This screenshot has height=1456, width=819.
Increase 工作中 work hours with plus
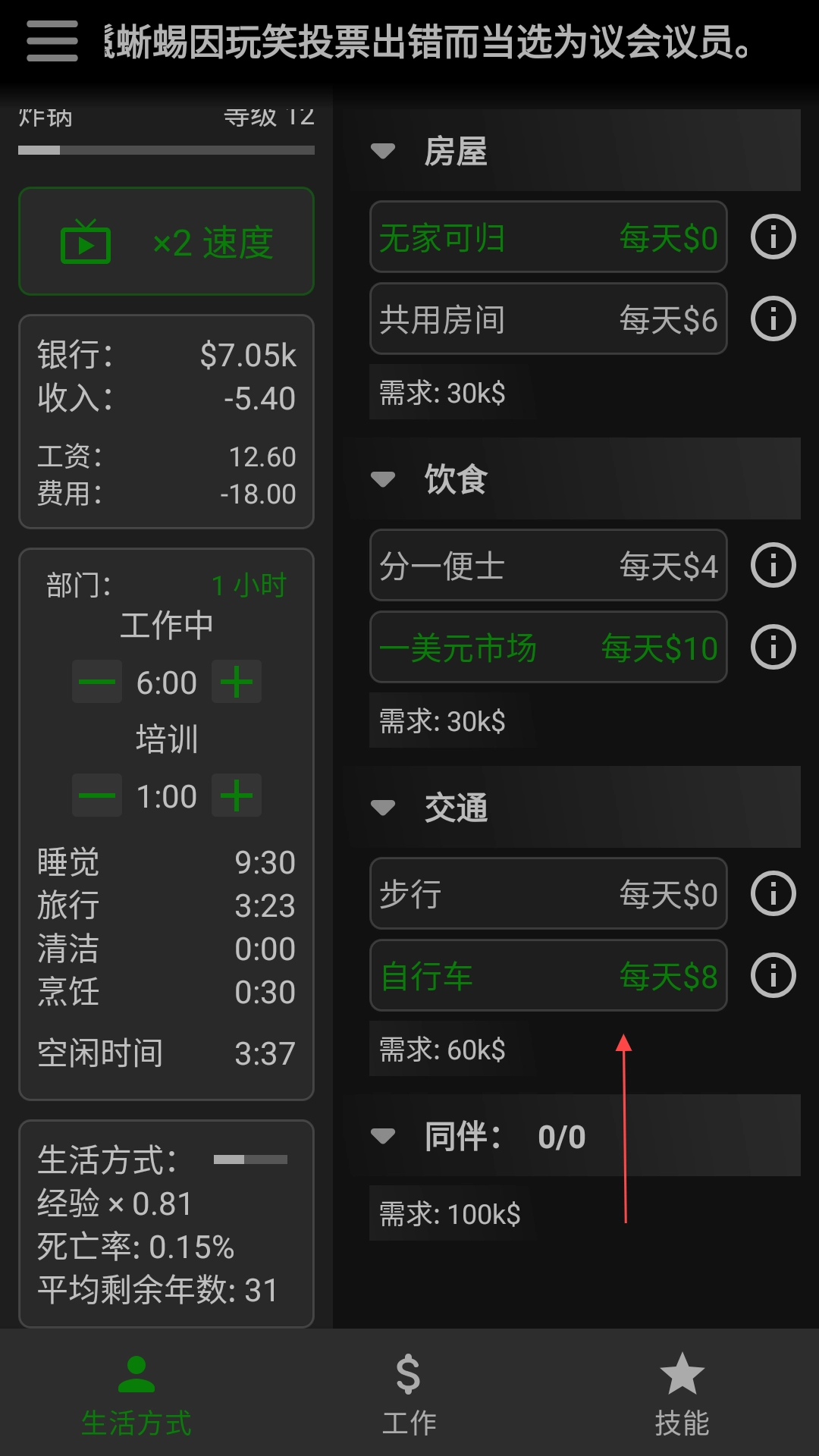237,682
